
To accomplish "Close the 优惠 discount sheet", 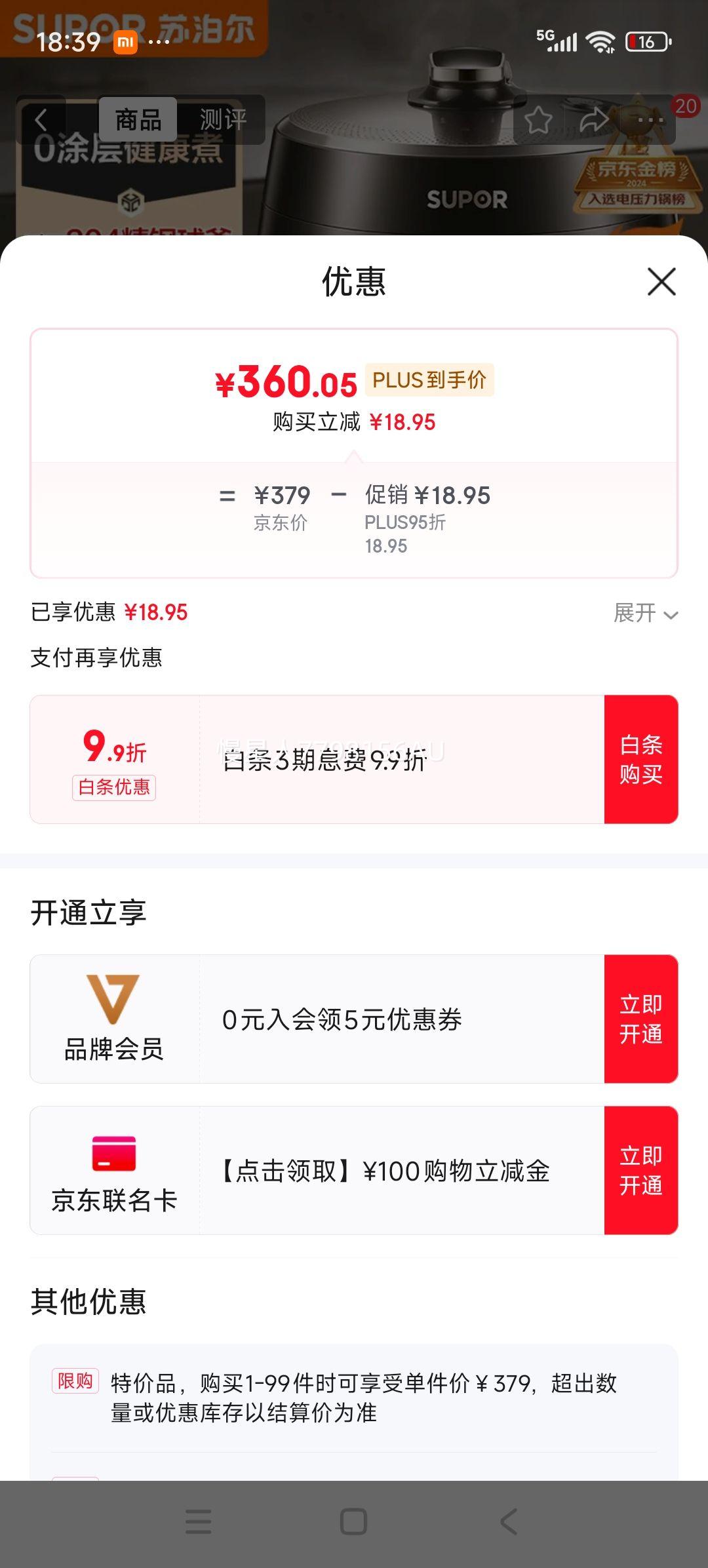I will 661,282.
